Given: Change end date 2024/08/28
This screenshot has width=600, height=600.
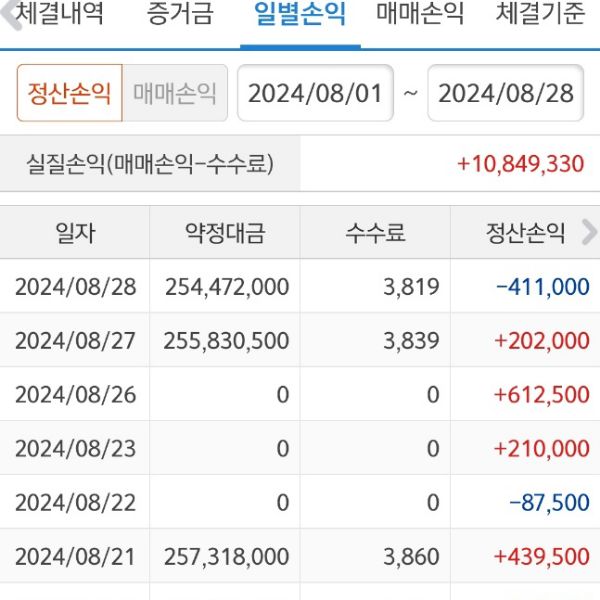Looking at the screenshot, I should click(505, 93).
